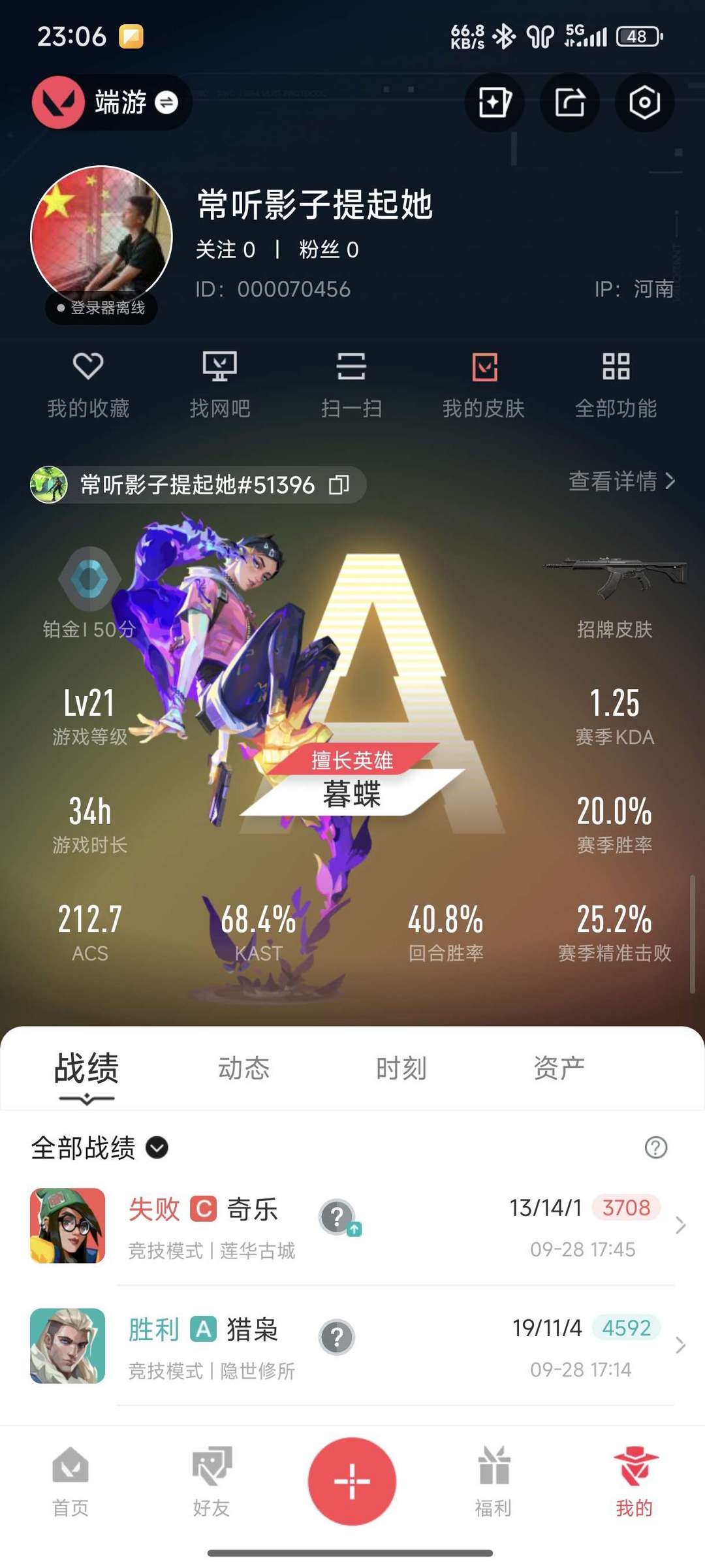
Task: Switch to 资产 tab
Action: (559, 1068)
